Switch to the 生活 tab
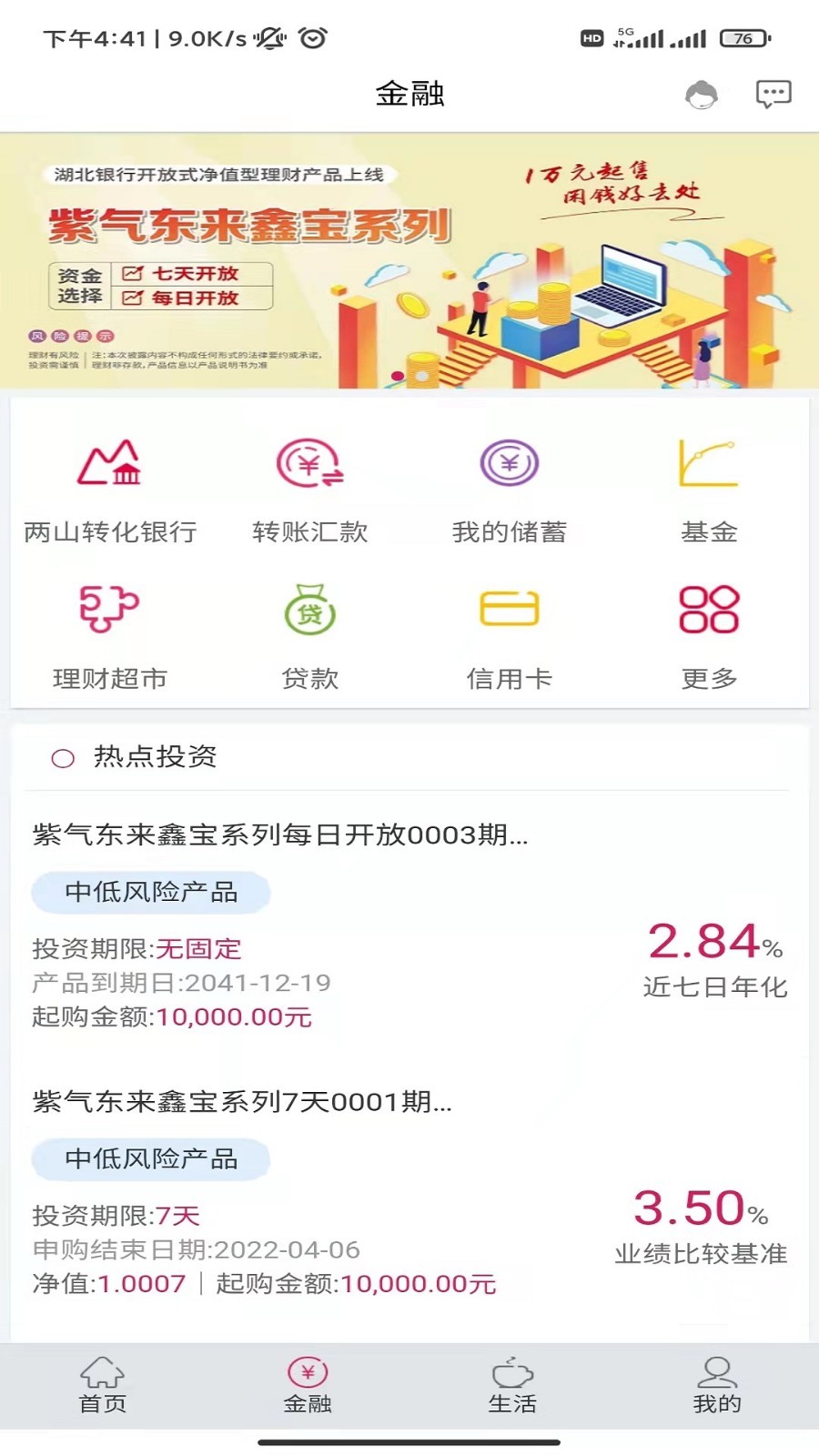 (512, 1385)
